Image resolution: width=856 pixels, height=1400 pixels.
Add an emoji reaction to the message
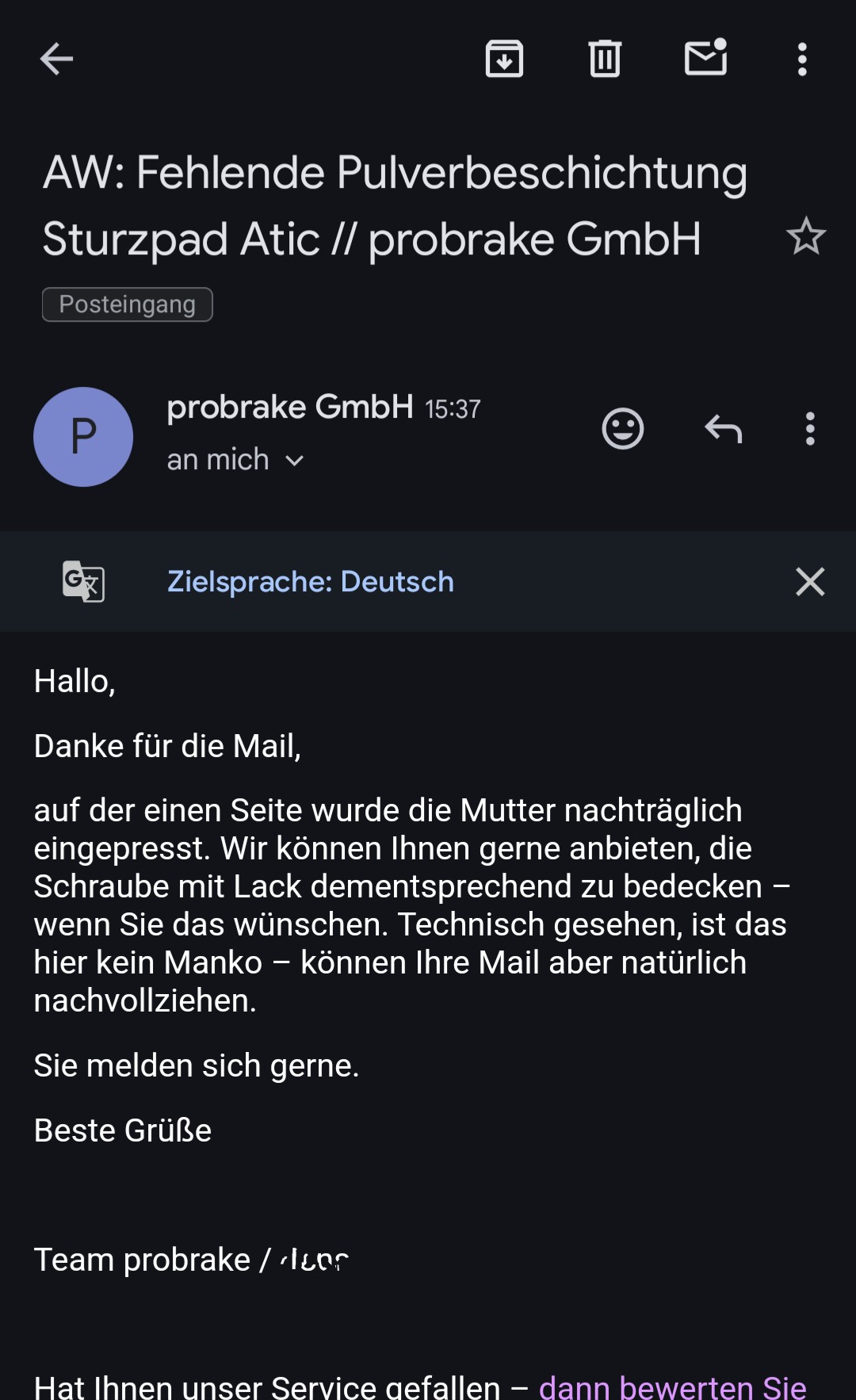click(623, 429)
